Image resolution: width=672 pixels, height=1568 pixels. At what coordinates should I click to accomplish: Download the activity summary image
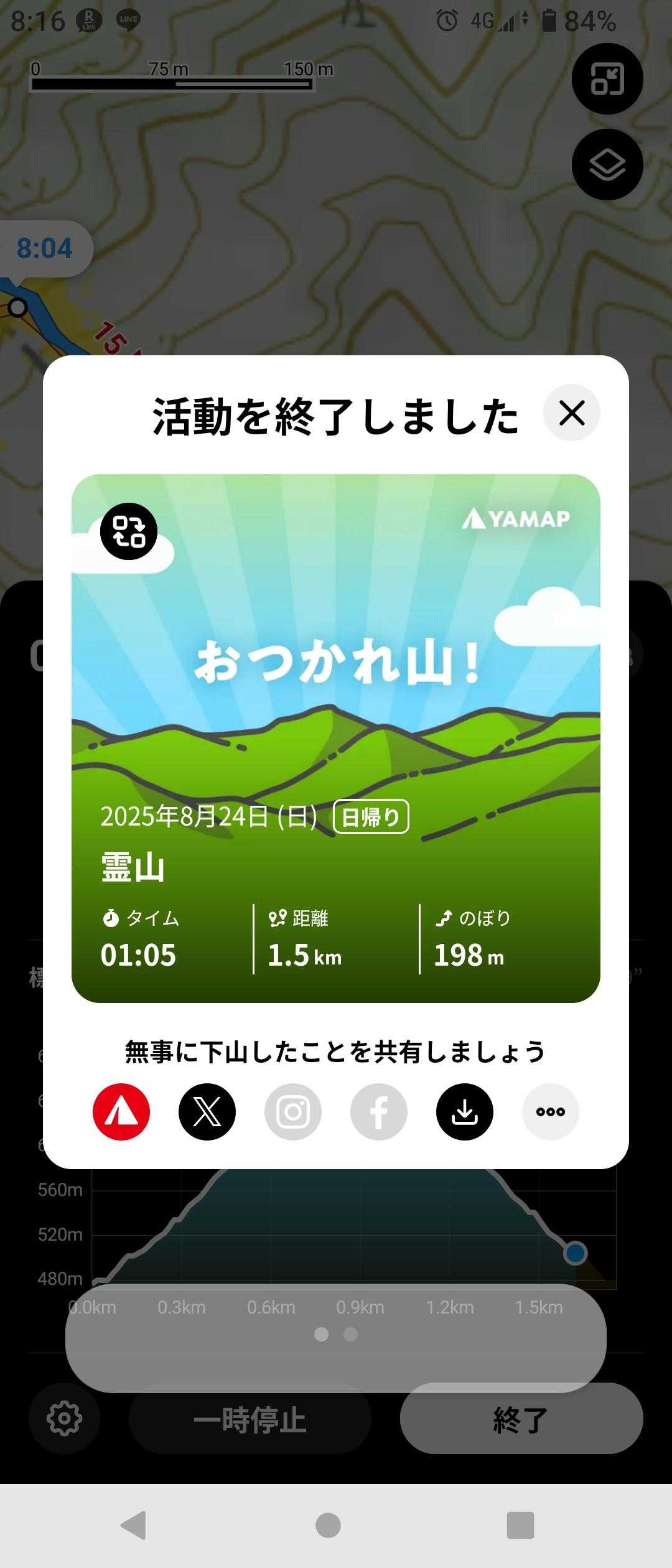[465, 1112]
